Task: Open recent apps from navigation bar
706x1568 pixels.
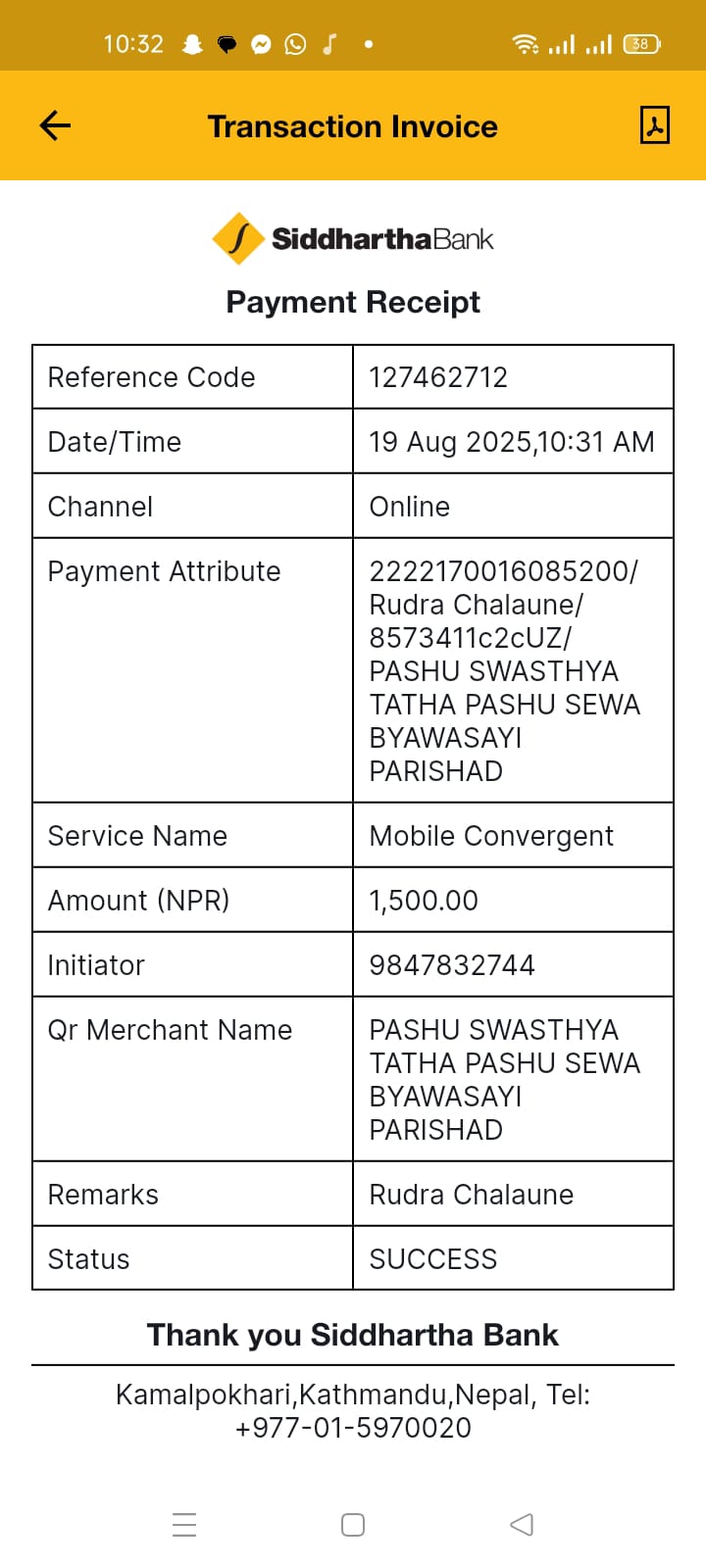Action: coord(184,1524)
